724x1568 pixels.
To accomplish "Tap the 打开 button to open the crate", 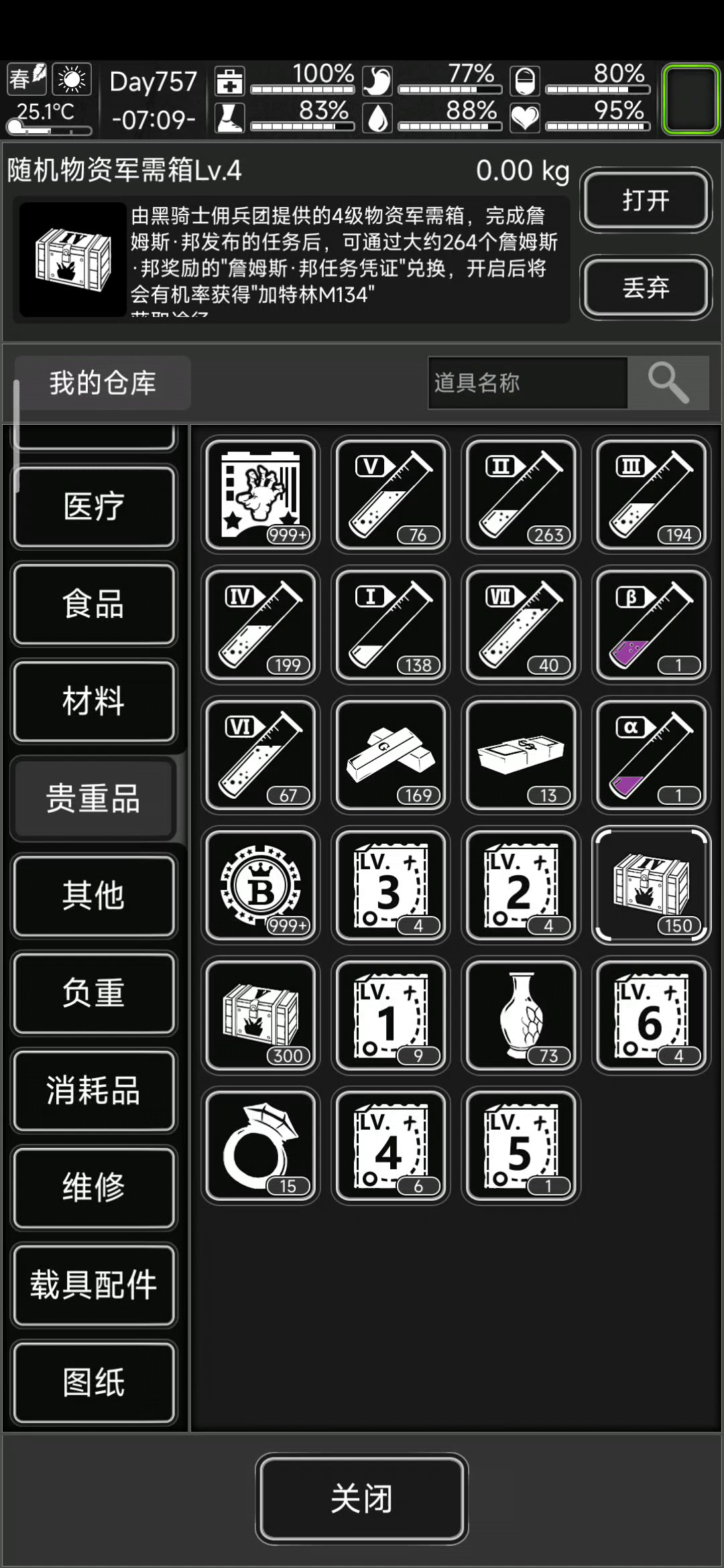I will coord(646,200).
